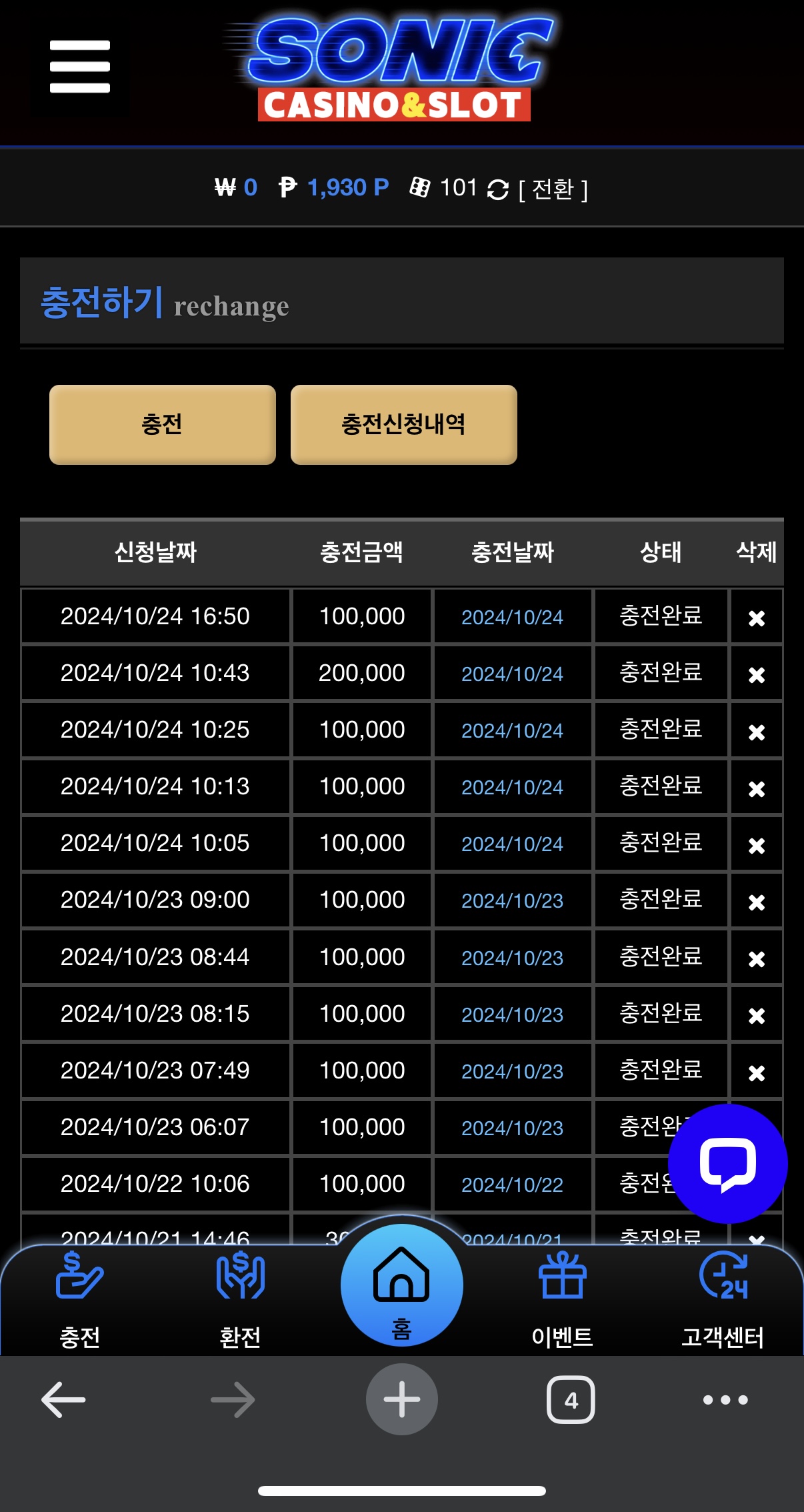Open the blue live chat bubble
The height and width of the screenshot is (1512, 804).
[728, 1164]
